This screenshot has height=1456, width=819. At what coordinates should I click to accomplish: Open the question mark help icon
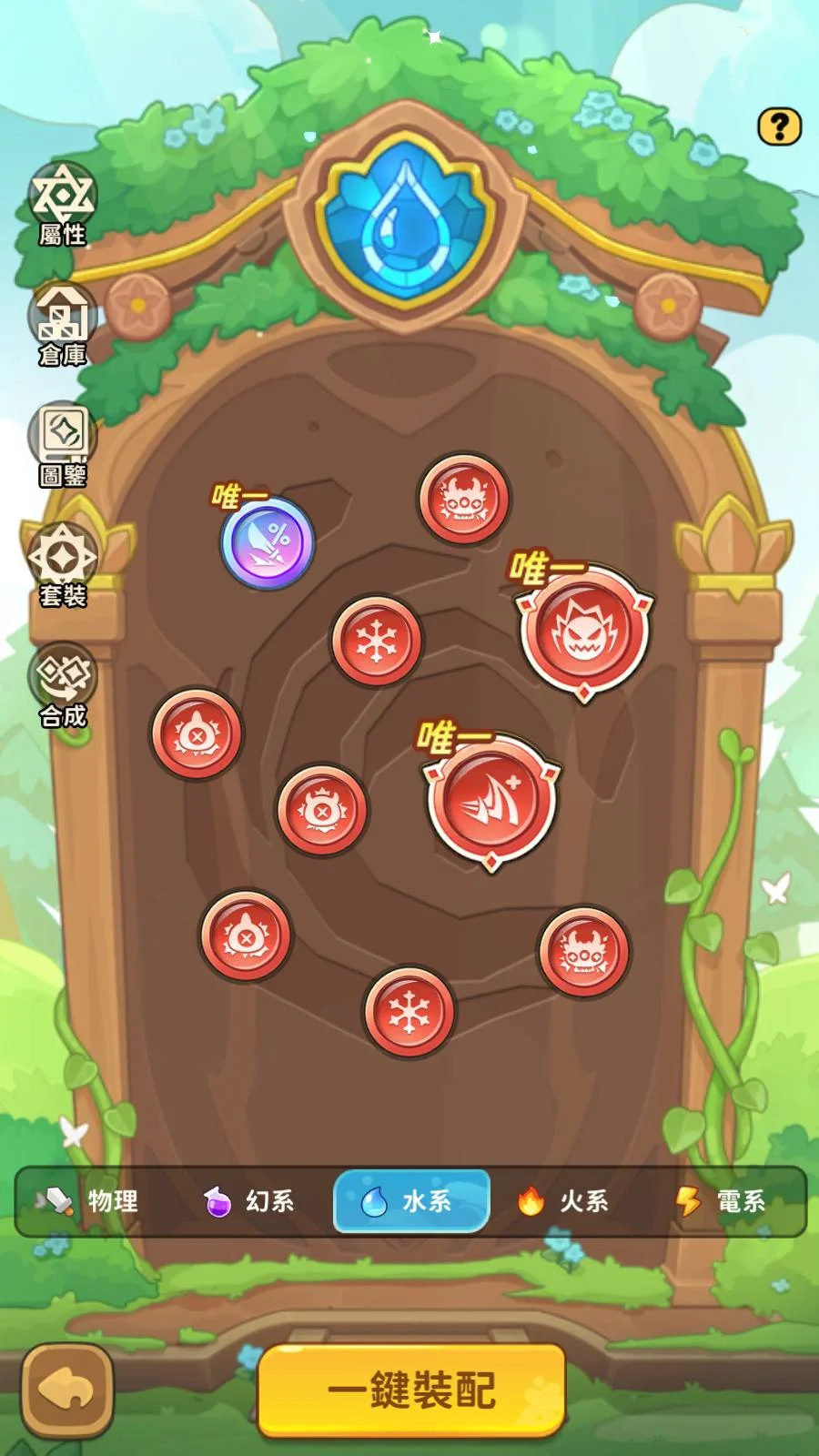tap(779, 126)
